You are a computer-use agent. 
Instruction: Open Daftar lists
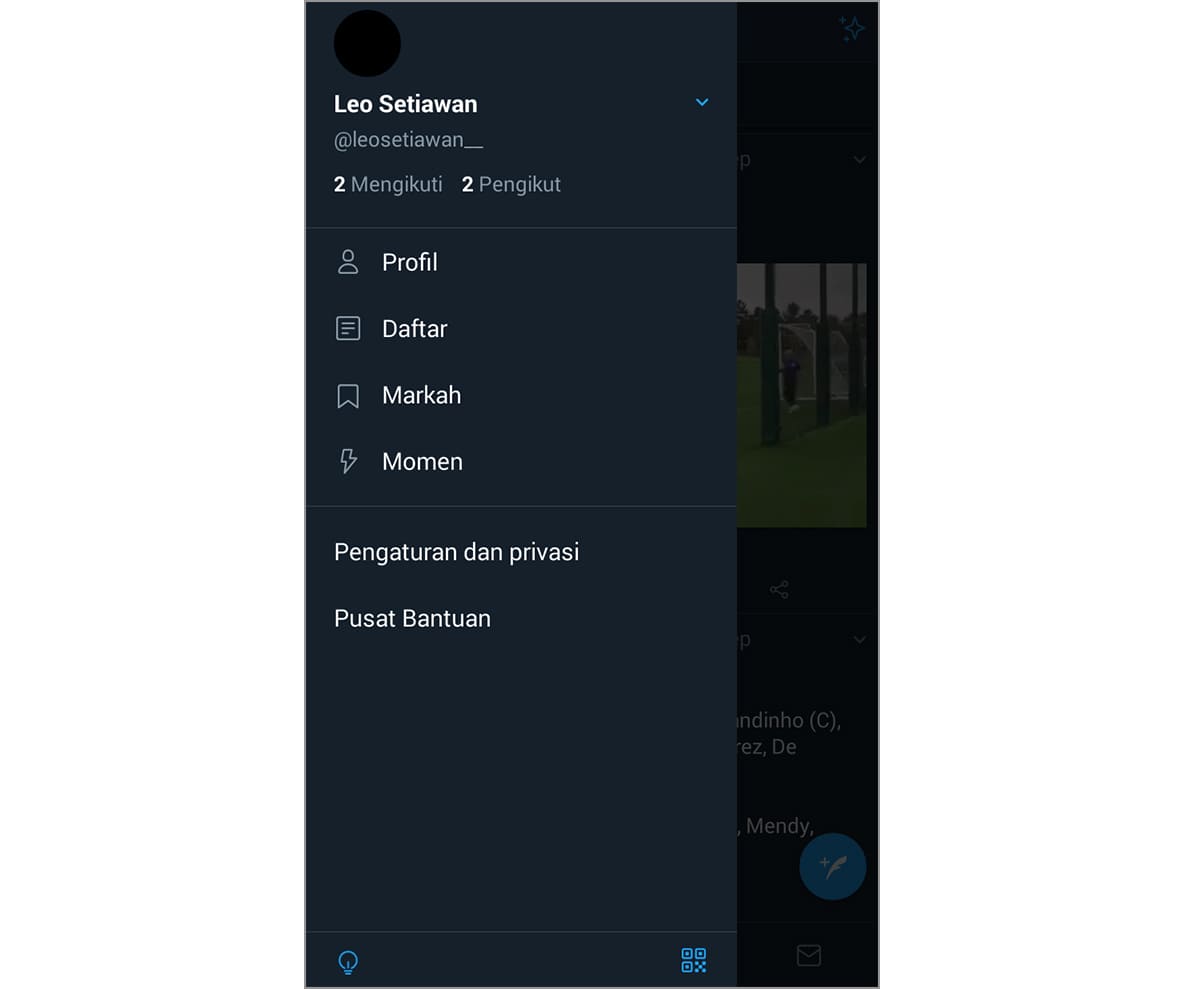[x=414, y=329]
